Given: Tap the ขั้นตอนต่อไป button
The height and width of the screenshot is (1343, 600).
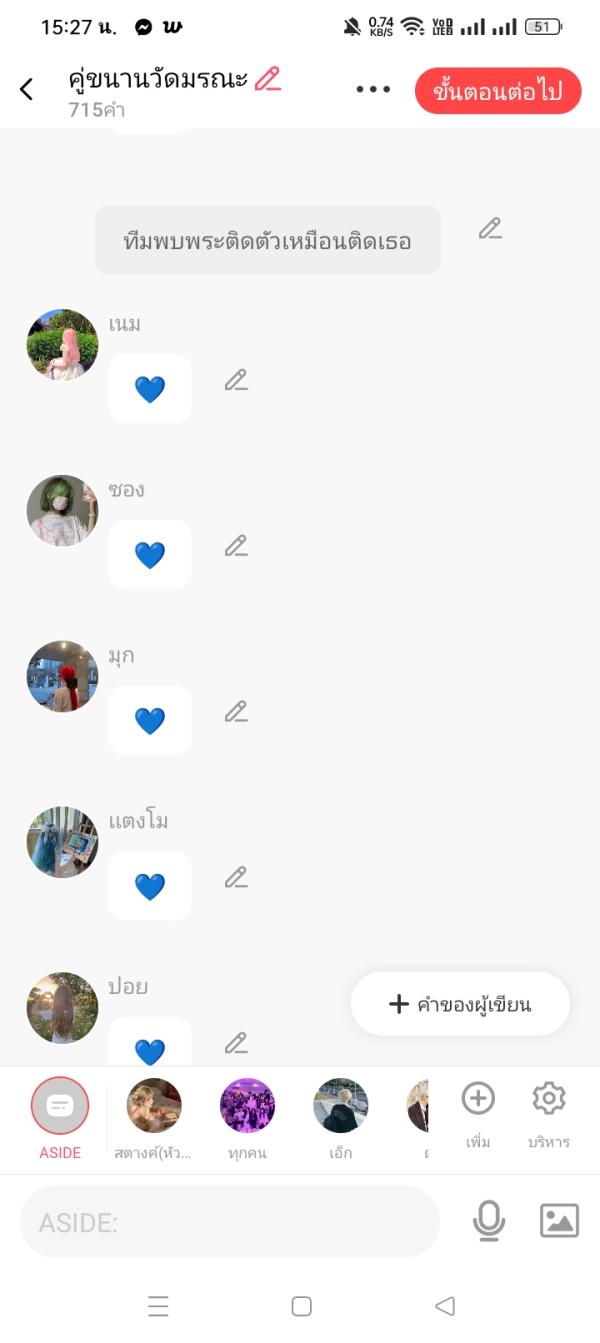Looking at the screenshot, I should [x=497, y=91].
